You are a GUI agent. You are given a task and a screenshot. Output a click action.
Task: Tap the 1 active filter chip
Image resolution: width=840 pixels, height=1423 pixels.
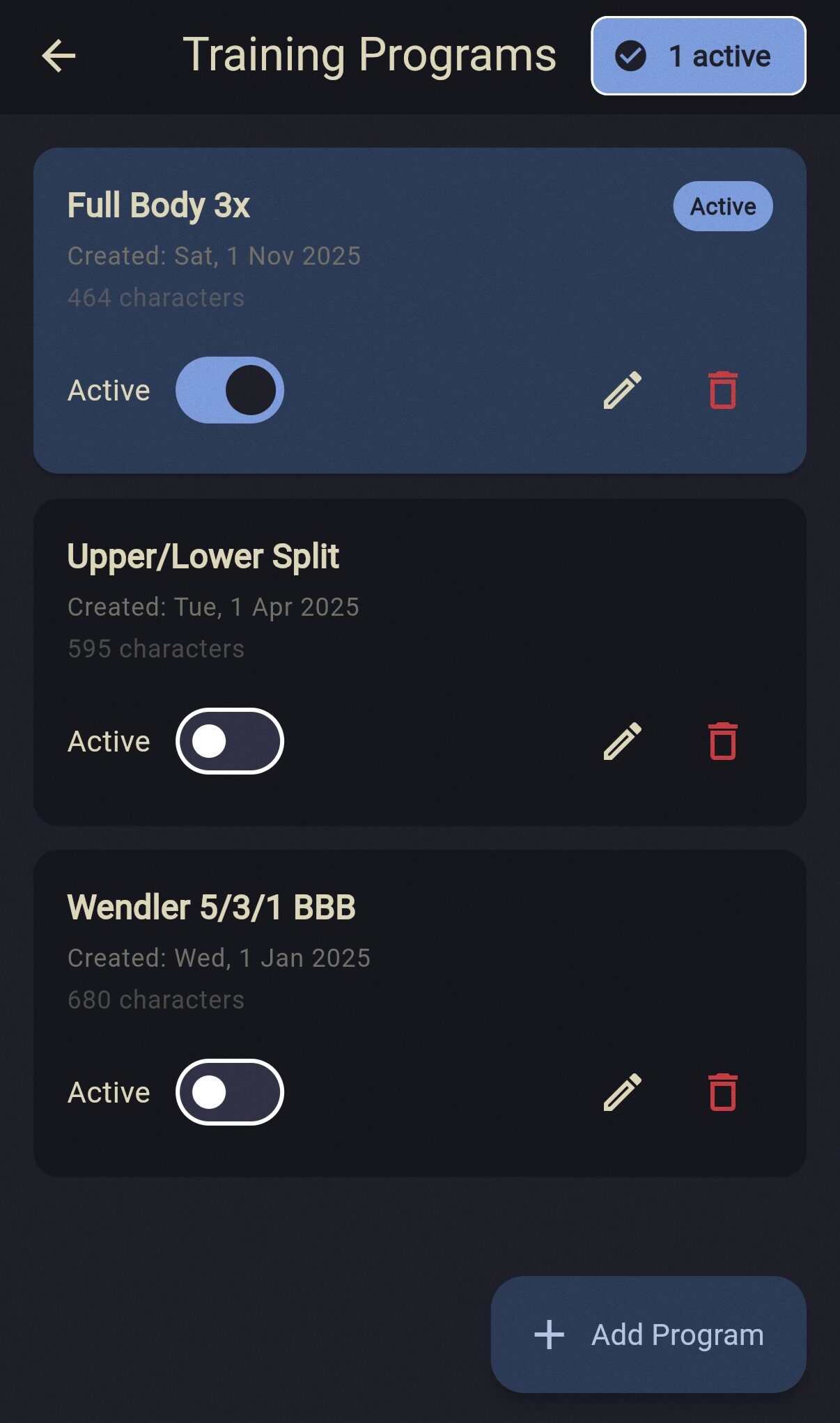(x=698, y=56)
